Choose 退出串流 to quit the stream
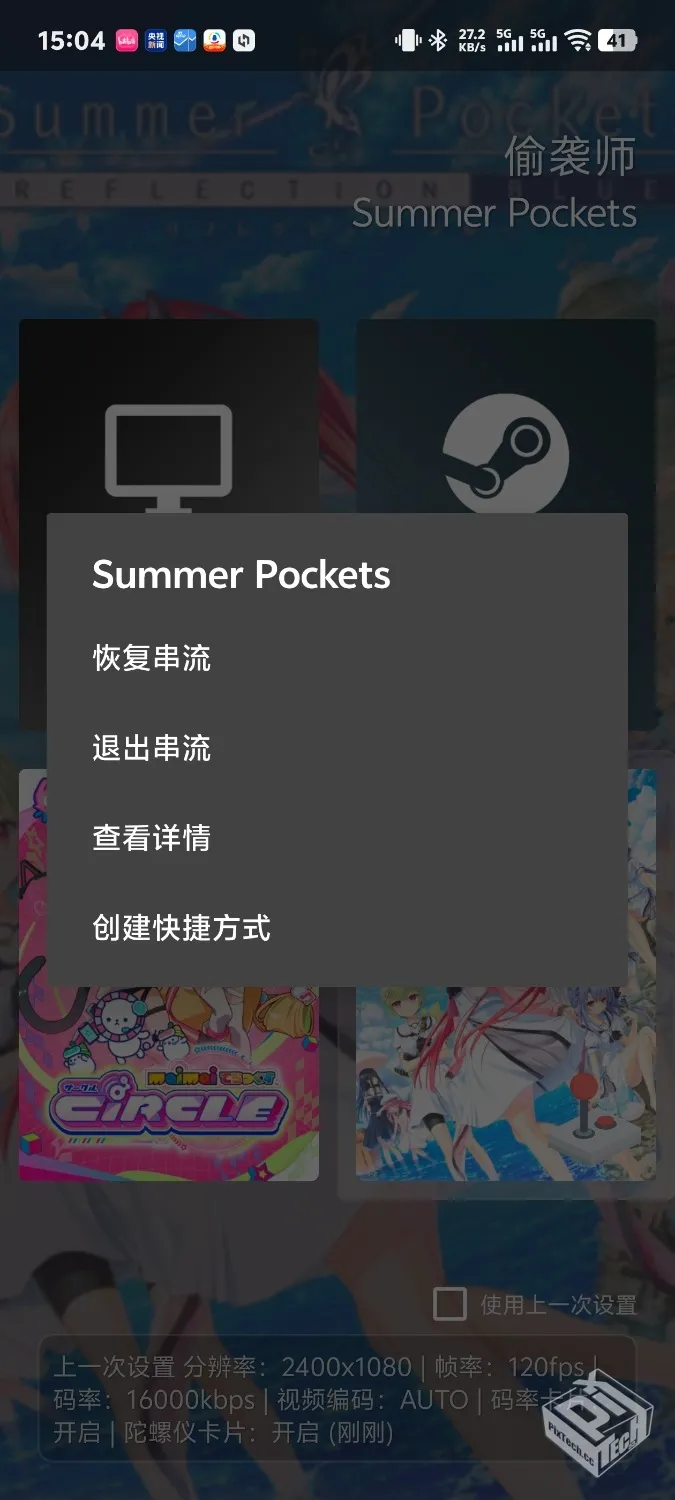Viewport: 675px width, 1500px height. tap(152, 748)
